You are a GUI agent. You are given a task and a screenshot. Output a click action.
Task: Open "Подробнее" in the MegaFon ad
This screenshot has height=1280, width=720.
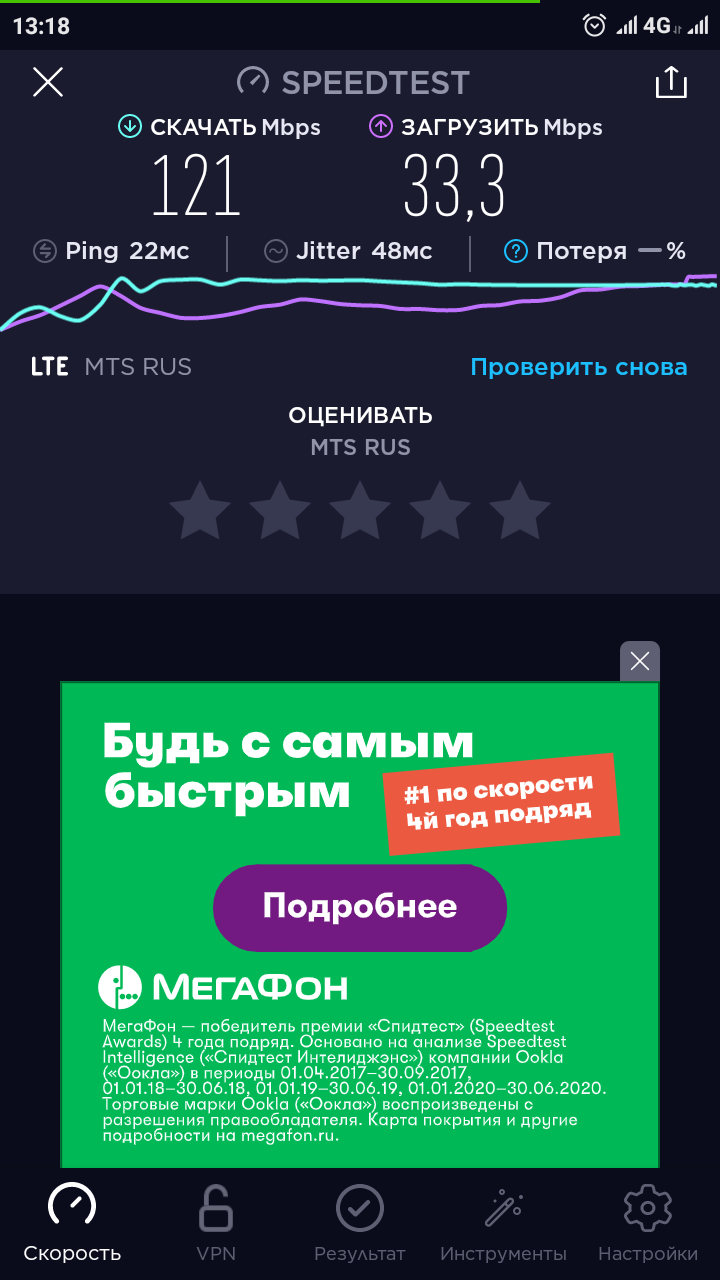[x=360, y=907]
